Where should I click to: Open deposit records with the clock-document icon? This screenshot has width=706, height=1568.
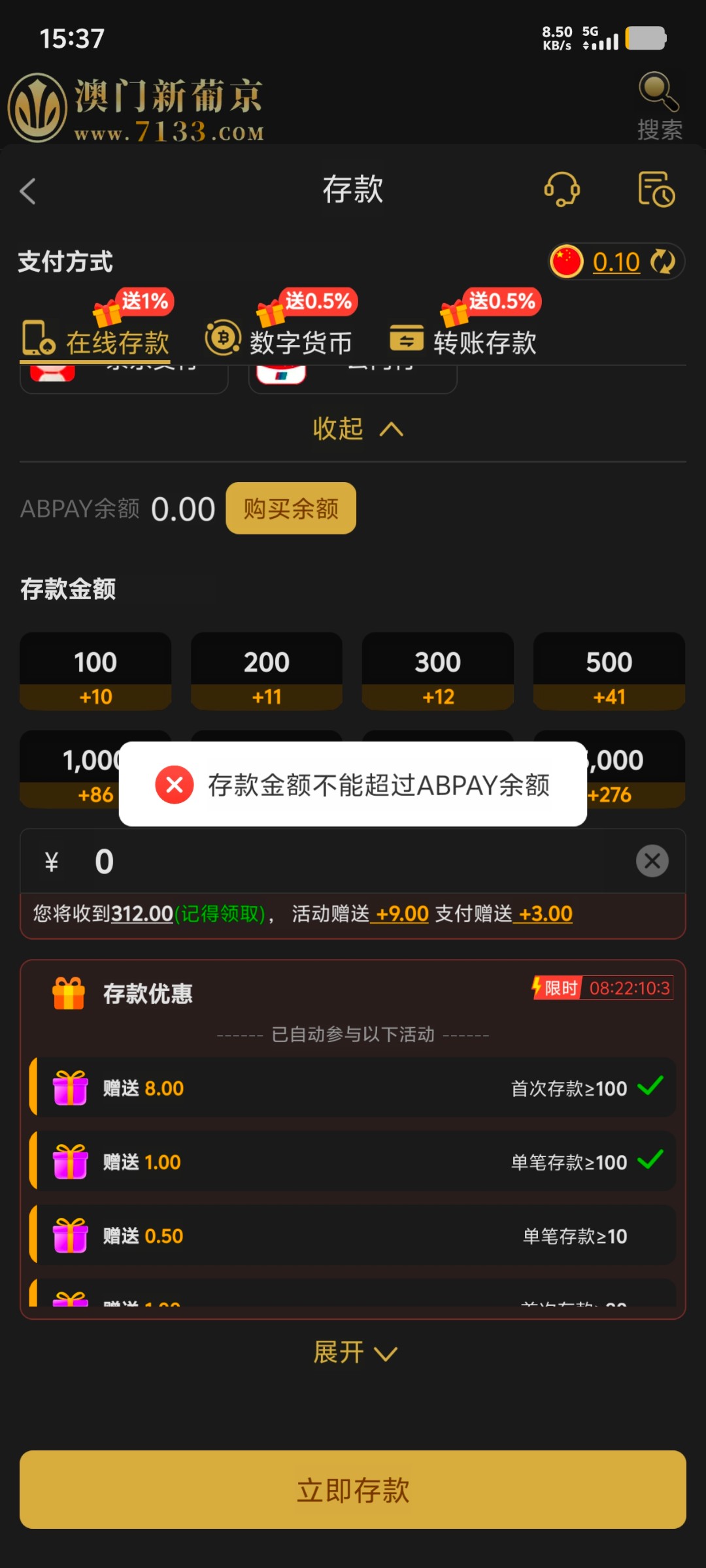click(656, 189)
